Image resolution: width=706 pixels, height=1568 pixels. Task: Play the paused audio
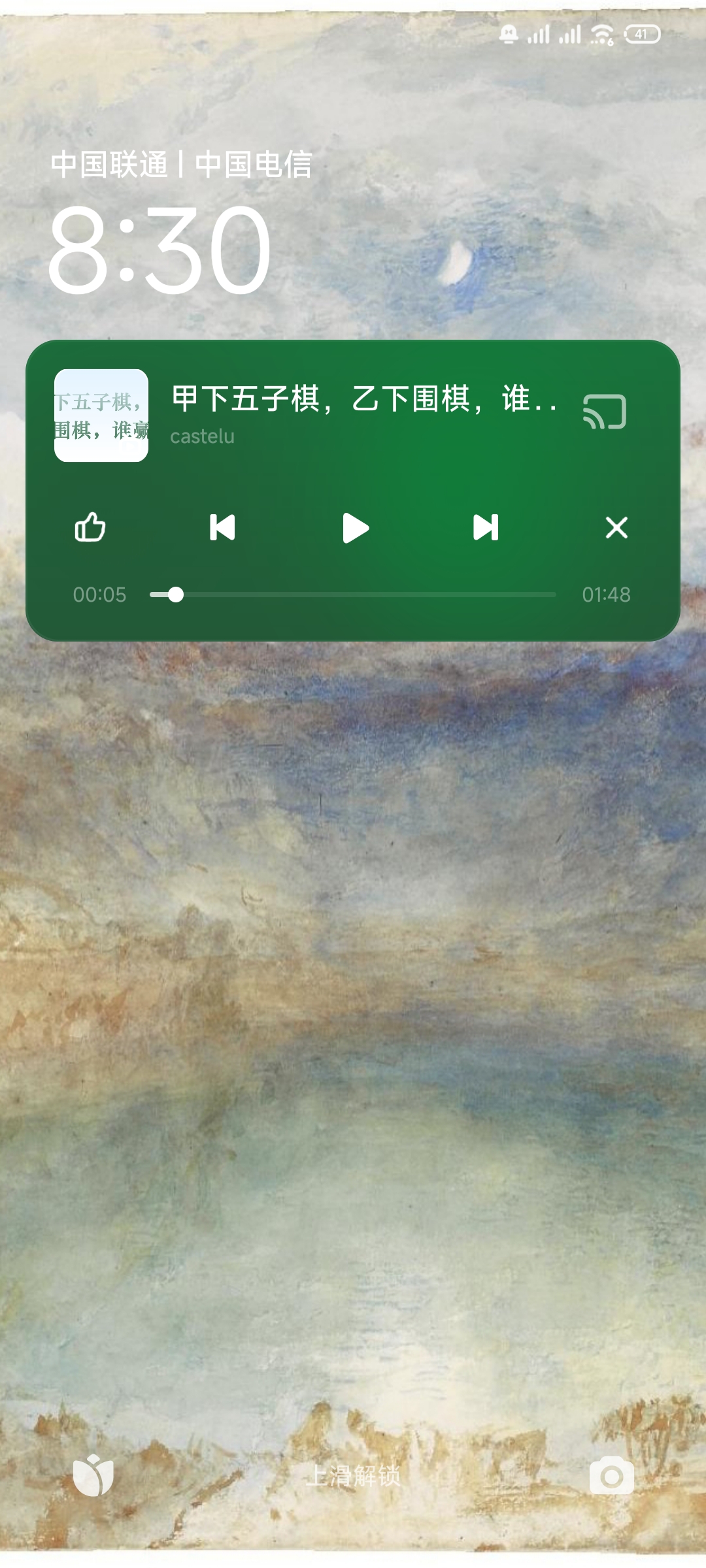click(x=356, y=528)
